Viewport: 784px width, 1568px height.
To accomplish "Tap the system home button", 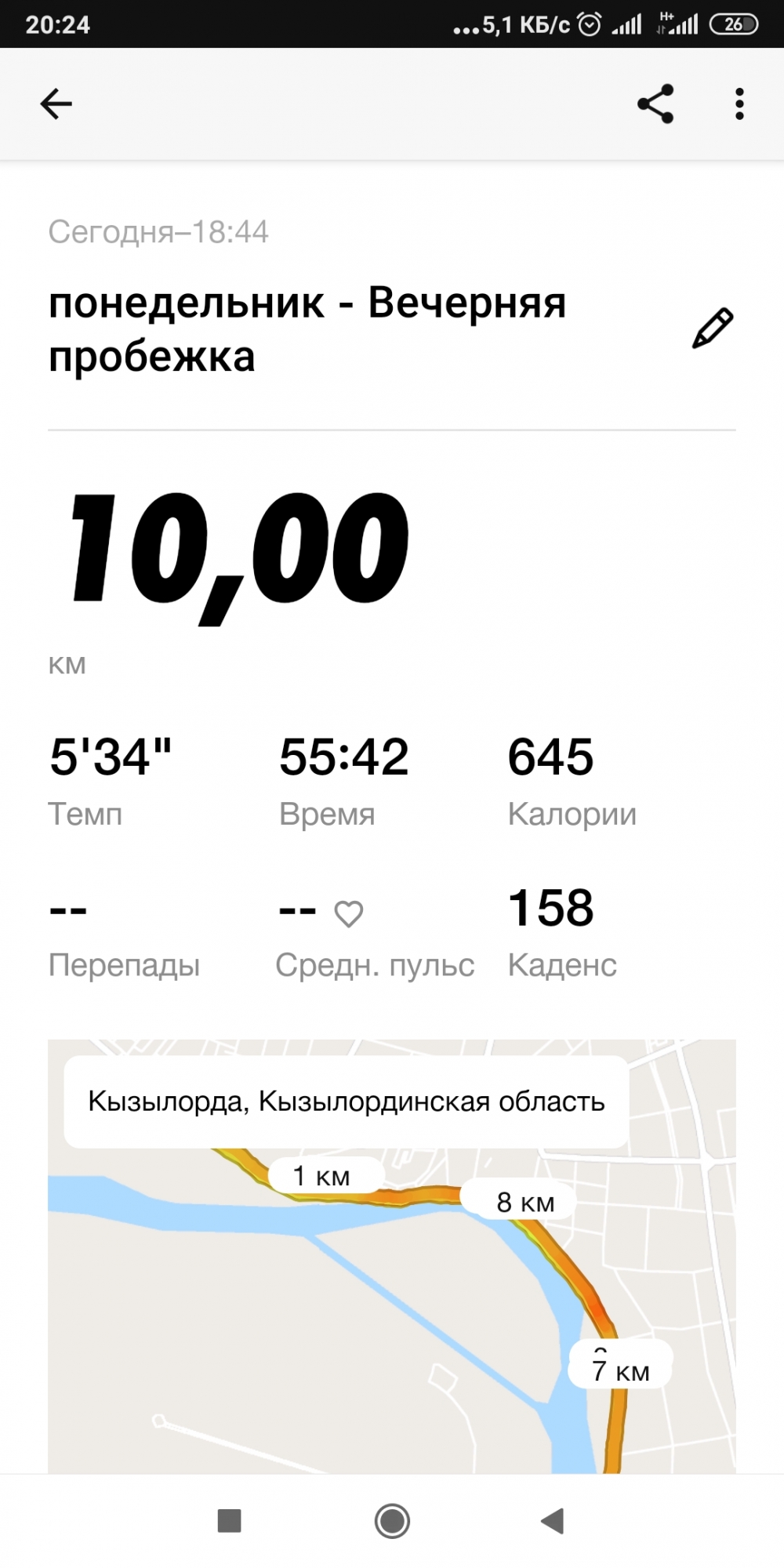I will (x=392, y=1521).
